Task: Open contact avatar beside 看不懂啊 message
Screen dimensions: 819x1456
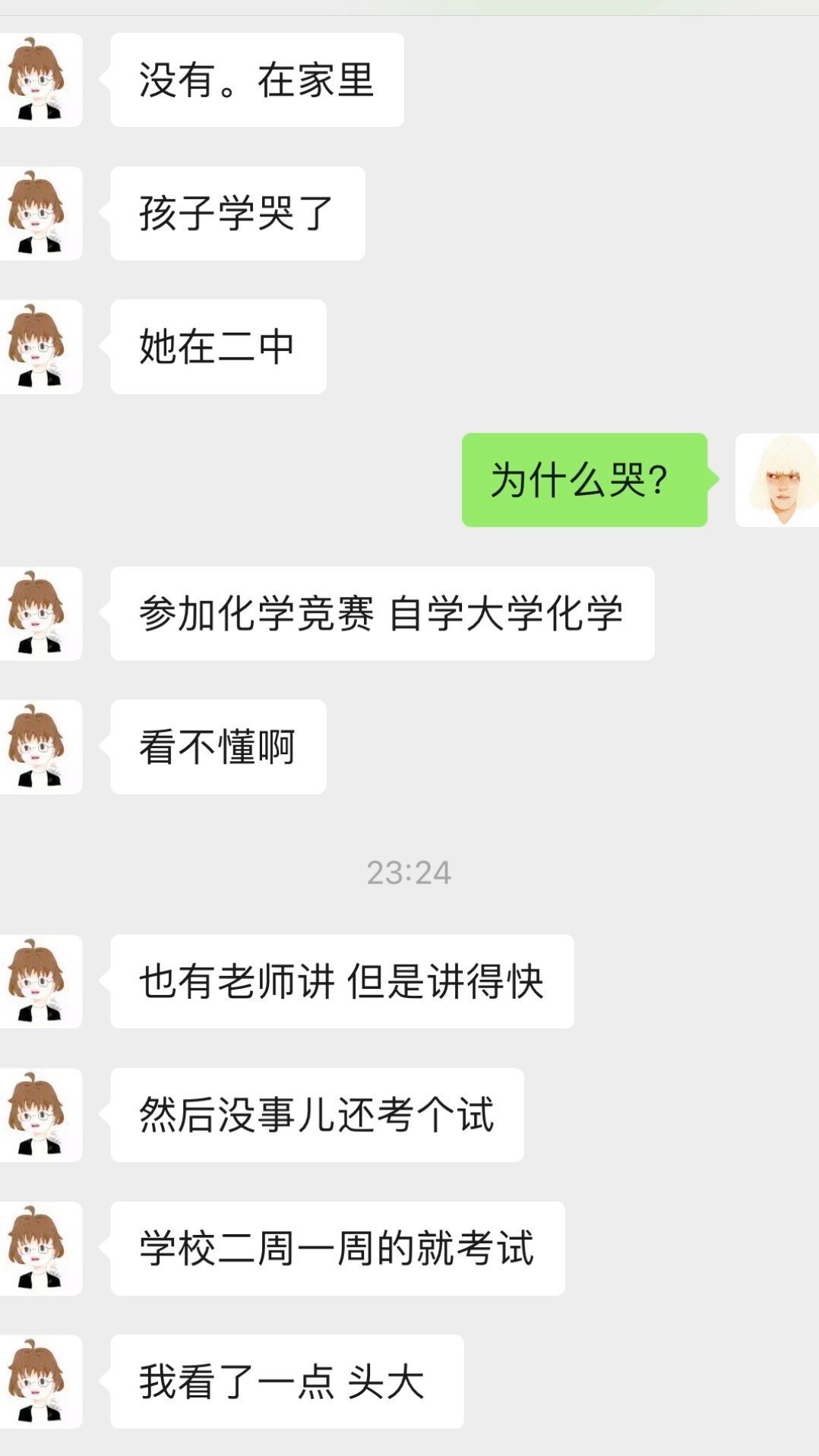Action: point(38,747)
